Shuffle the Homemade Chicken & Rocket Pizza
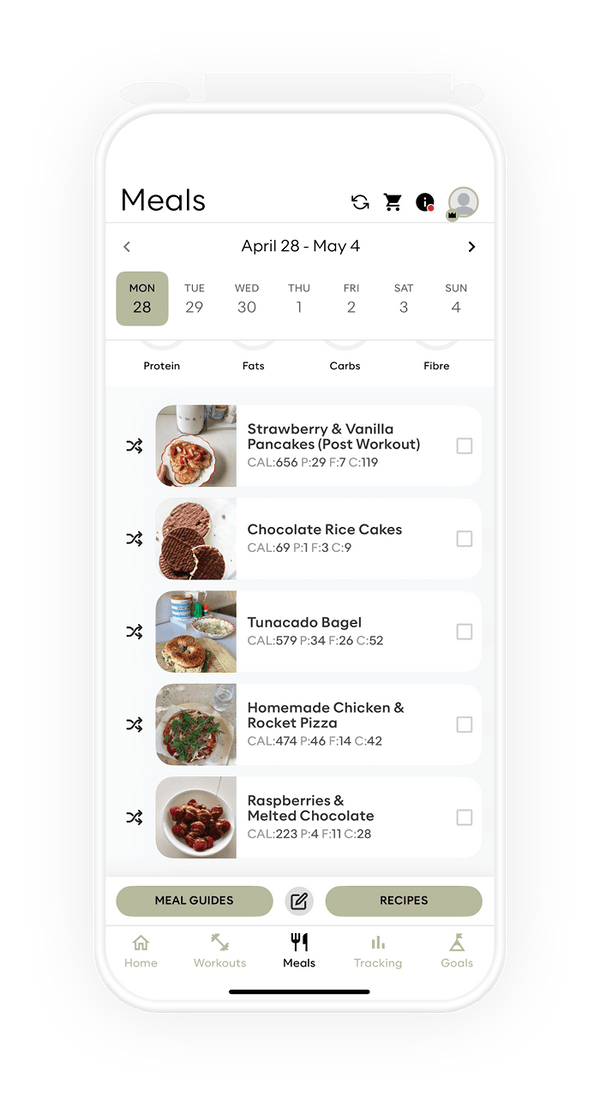Screen dimensions: 600x1114 click(134, 724)
